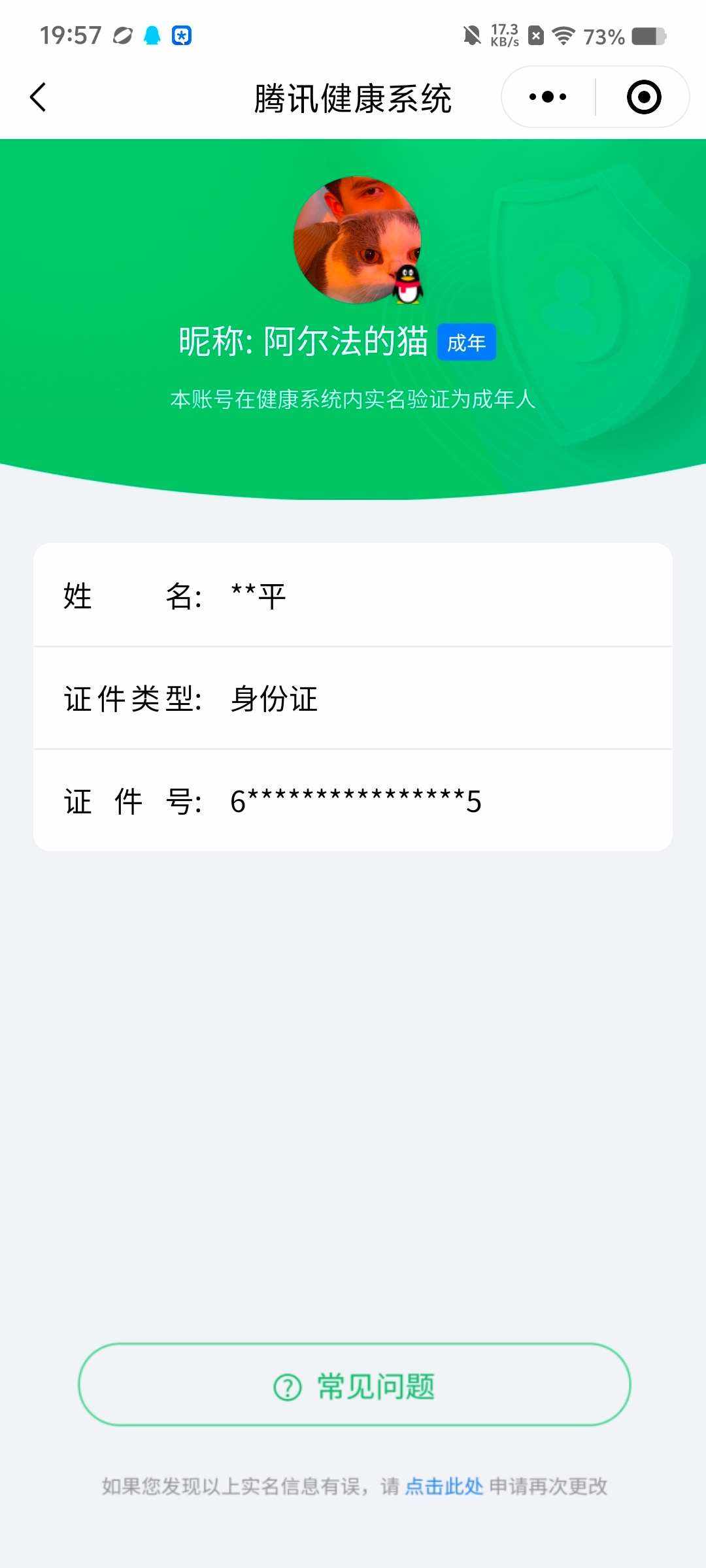Open the WeChat mini-program more options menu
Screen dimensions: 706x1568
[x=546, y=96]
